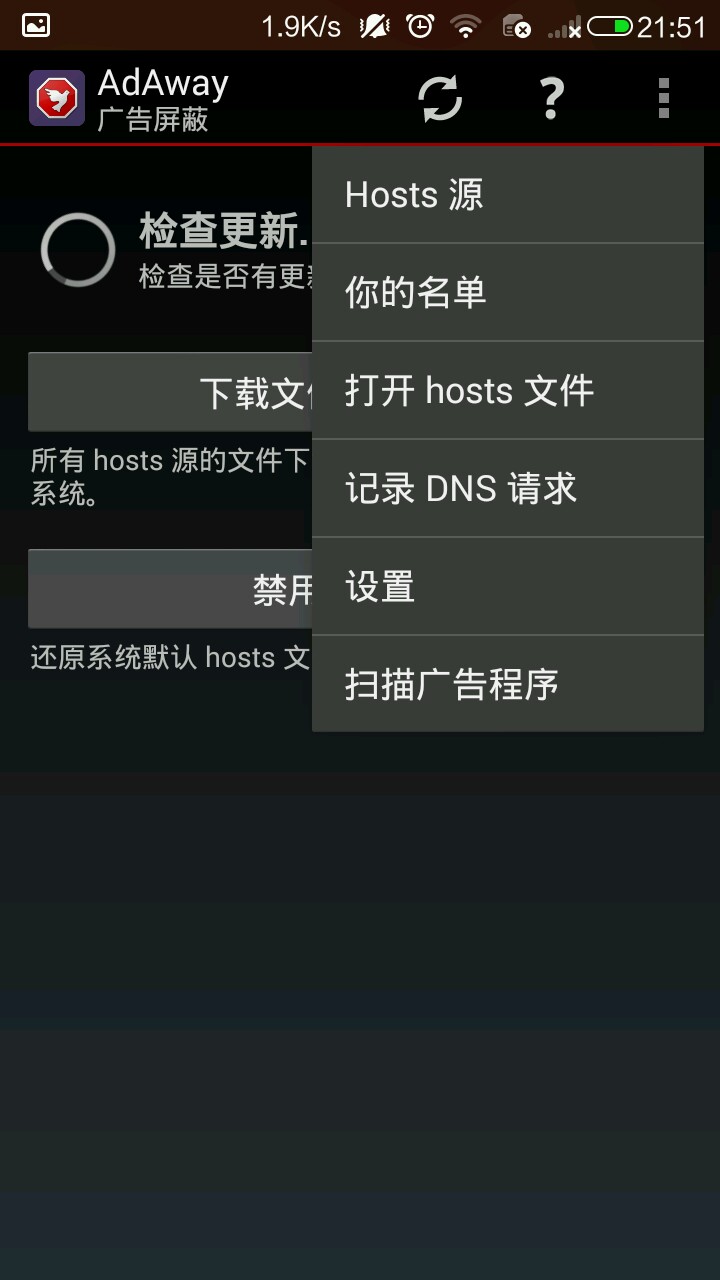Screen dimensions: 720x1280
Task: Open the Hosts 源 menu item
Action: pos(508,195)
